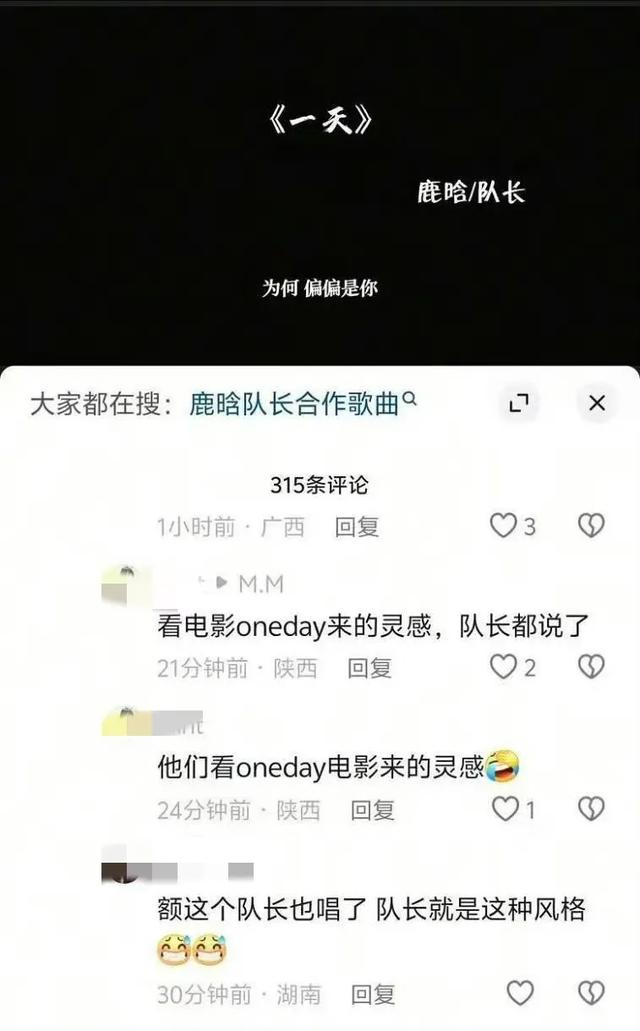Dislike the 湖南 comment
Screen dimensions: 640x1031
click(591, 993)
